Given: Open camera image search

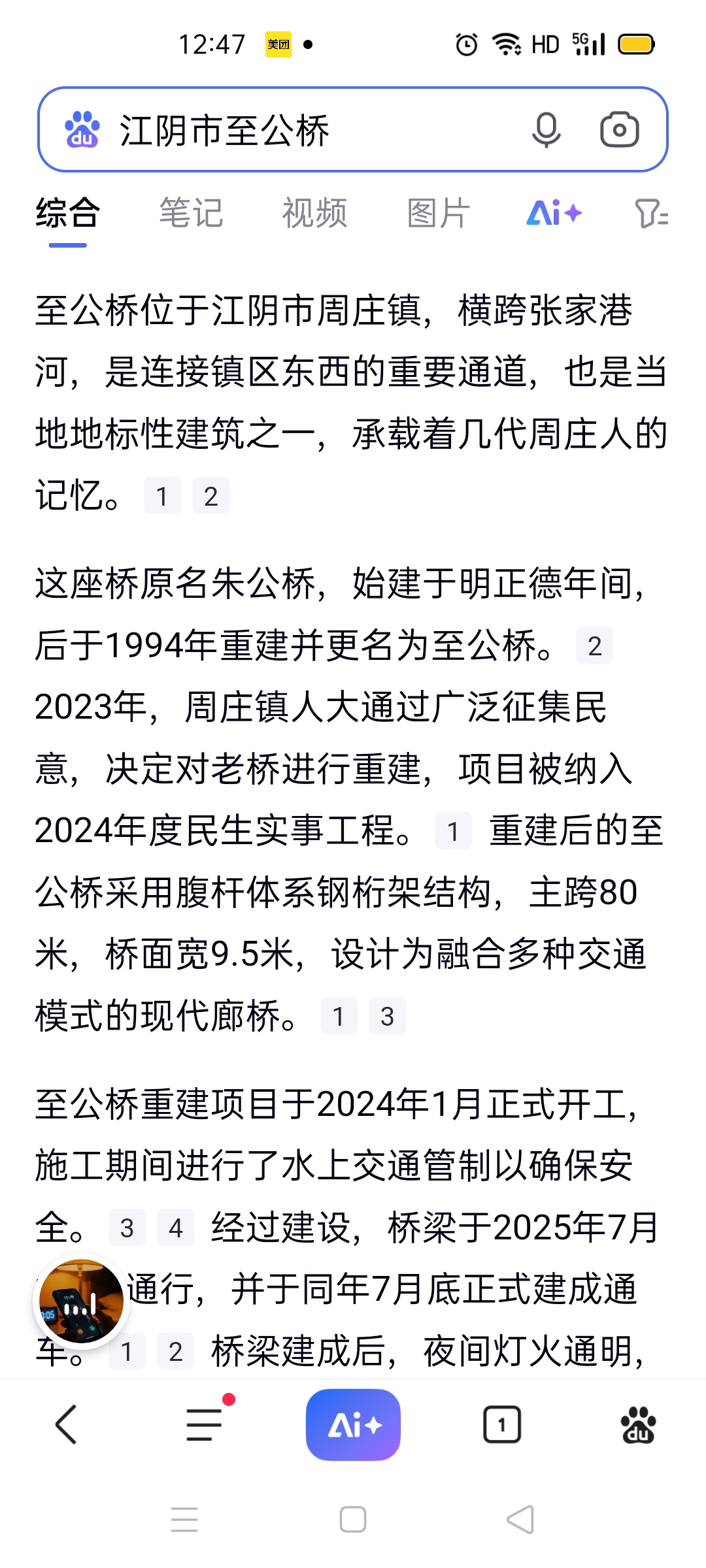Looking at the screenshot, I should (619, 130).
